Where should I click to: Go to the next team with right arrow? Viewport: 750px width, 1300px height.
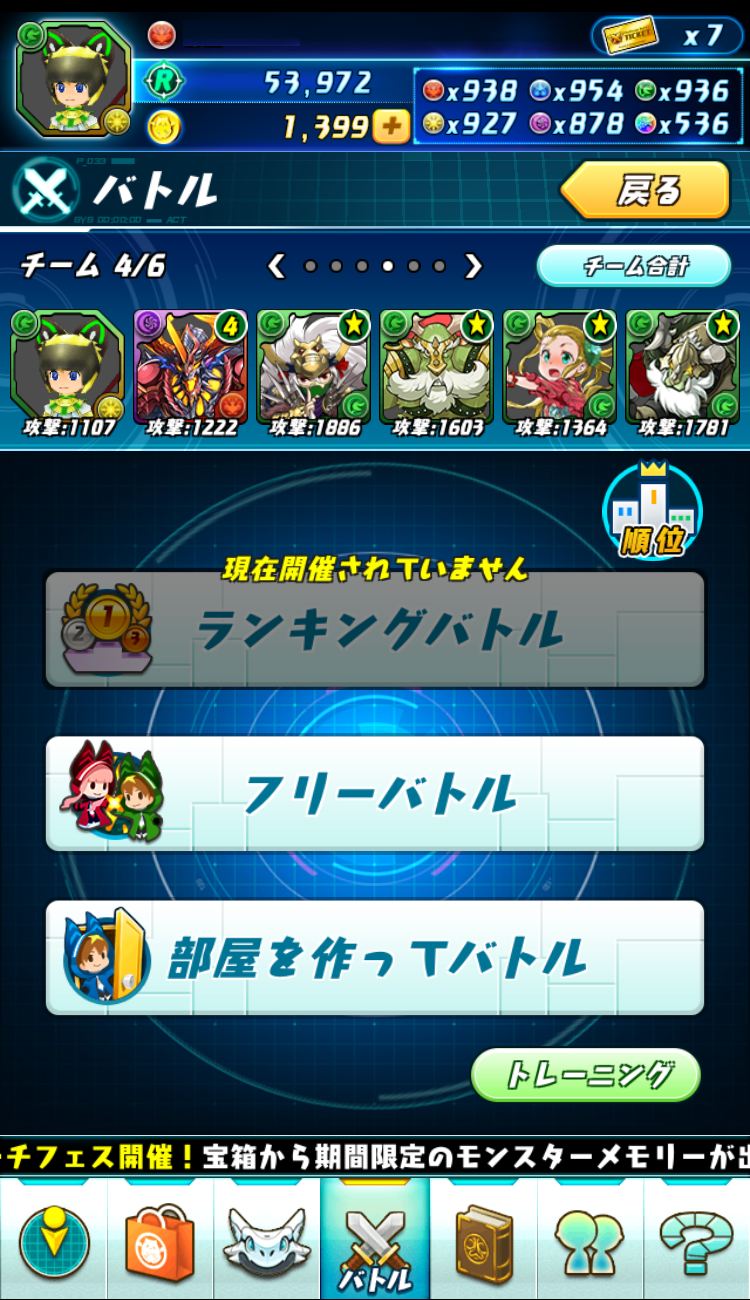point(474,266)
